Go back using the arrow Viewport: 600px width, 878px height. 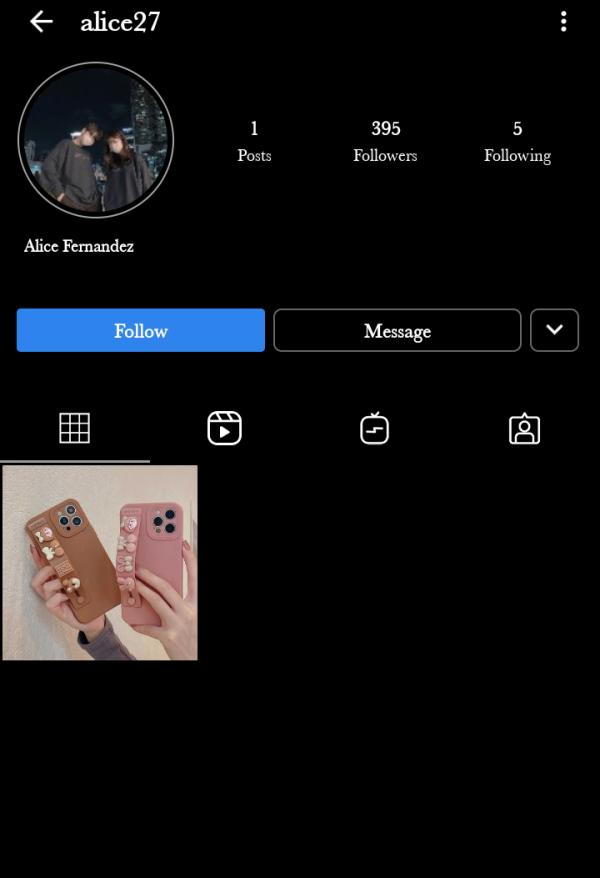point(41,21)
